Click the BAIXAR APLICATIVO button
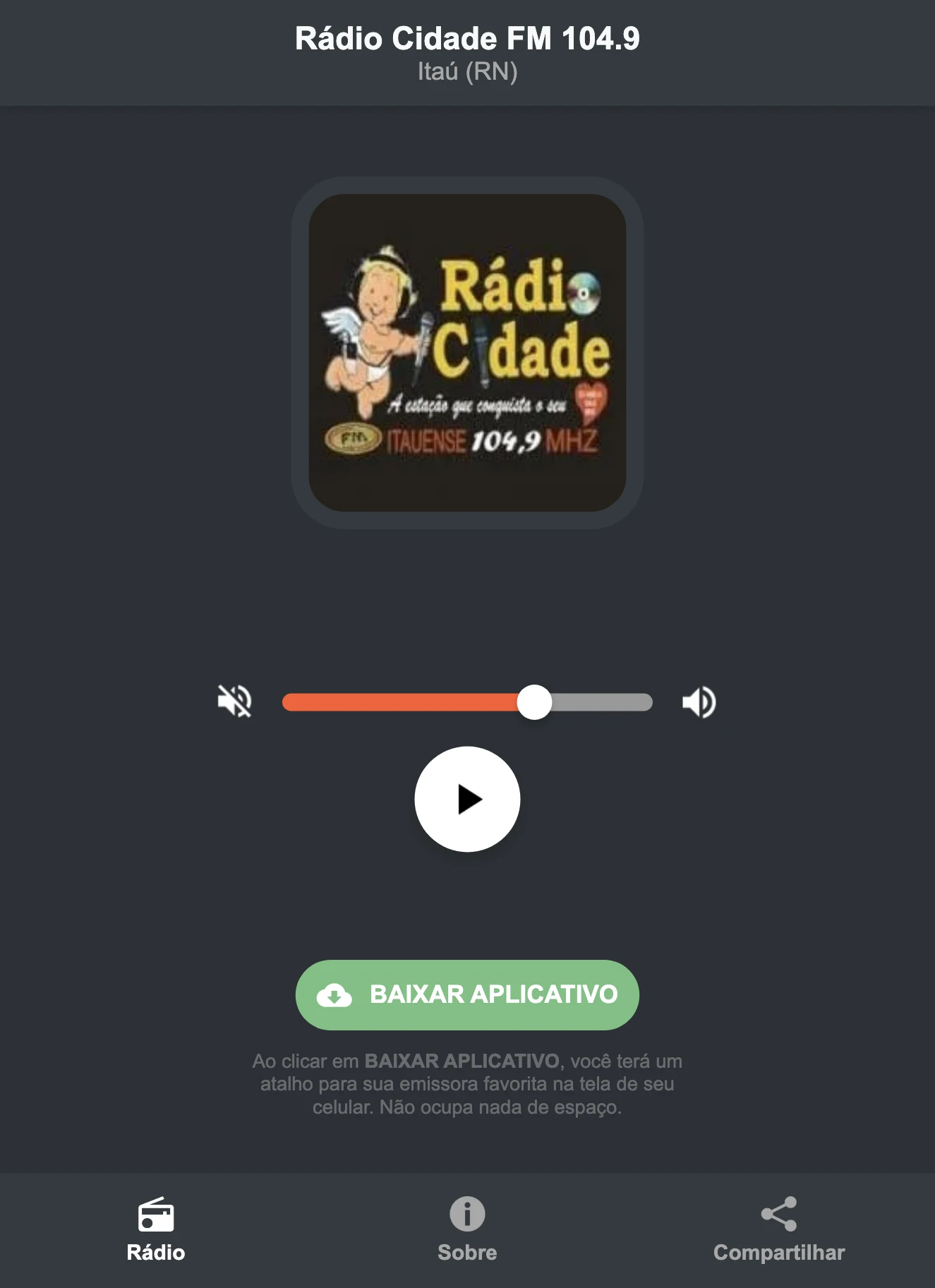This screenshot has height=1288, width=935. pyautogui.click(x=466, y=995)
